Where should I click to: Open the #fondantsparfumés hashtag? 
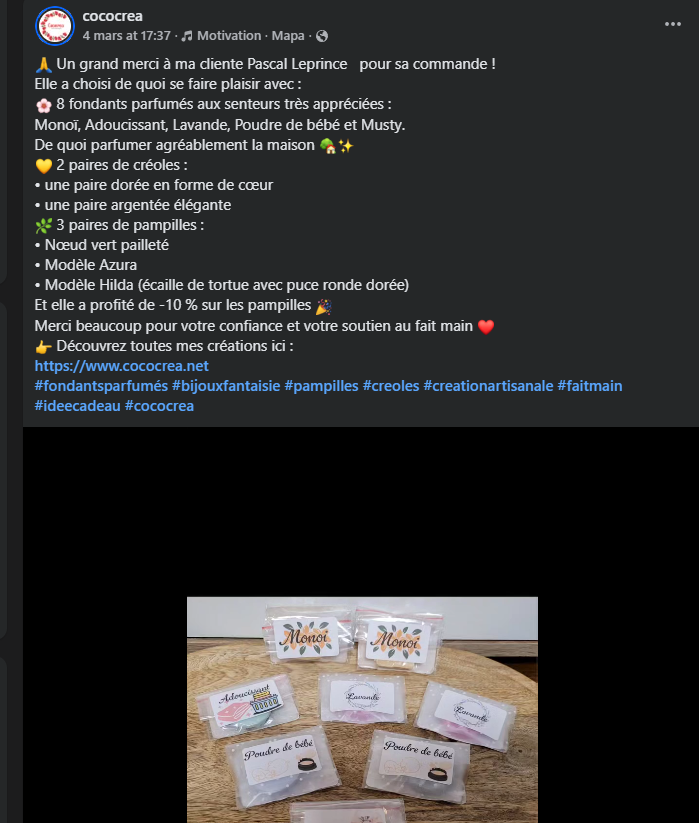[x=101, y=386]
